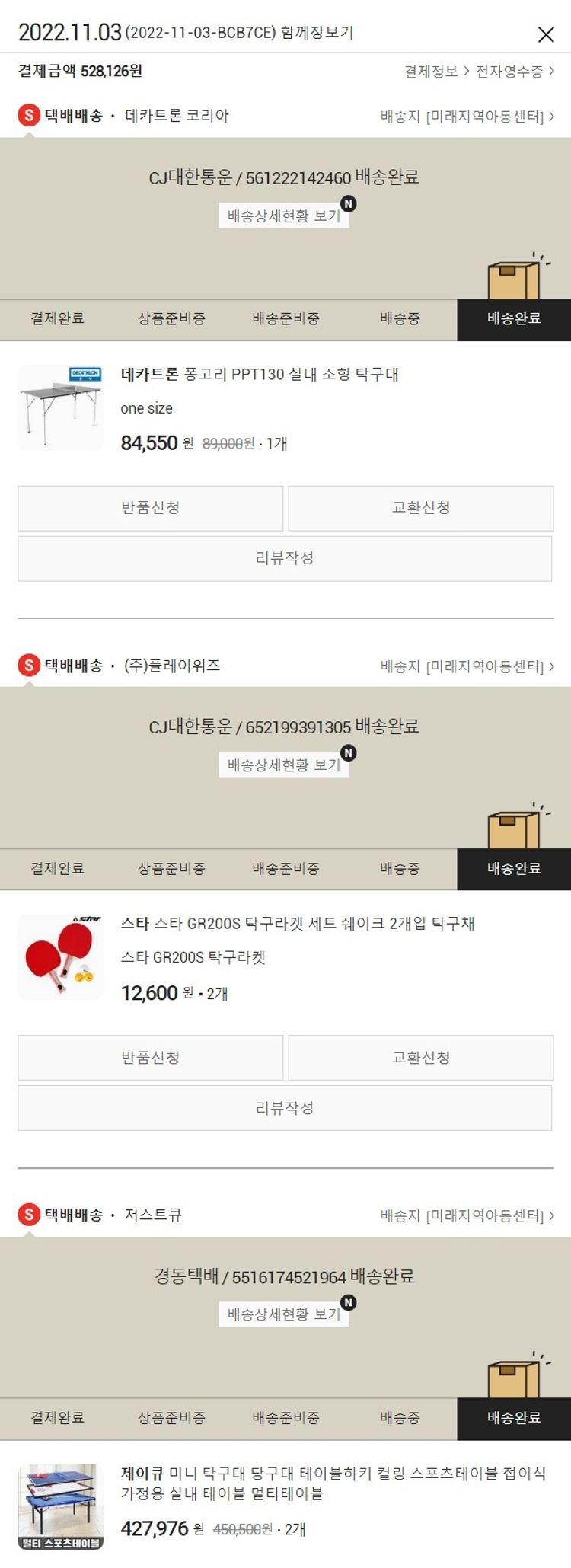Request 교환신청 for 데카트론 탁구대
The image size is (571, 1568).
coord(420,508)
